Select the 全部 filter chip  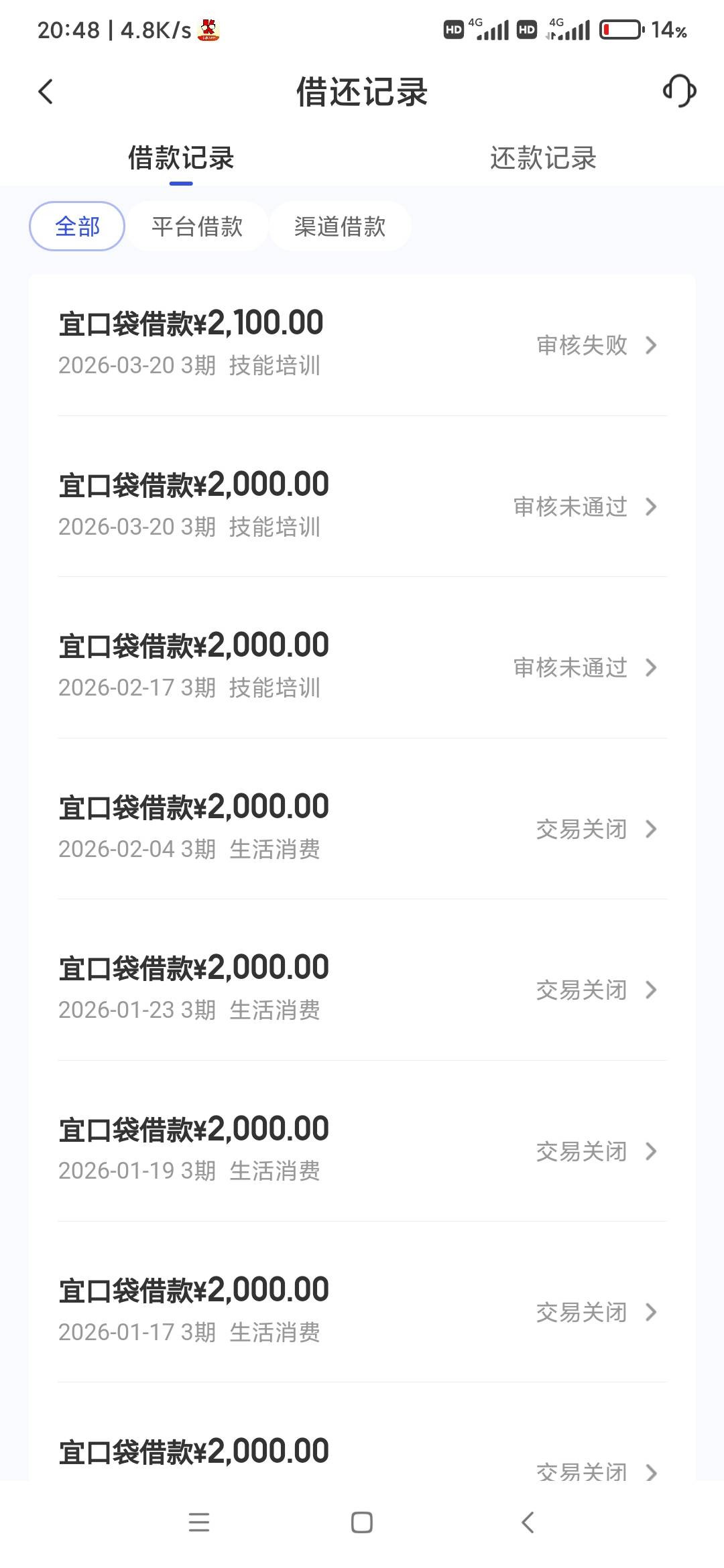pyautogui.click(x=77, y=226)
